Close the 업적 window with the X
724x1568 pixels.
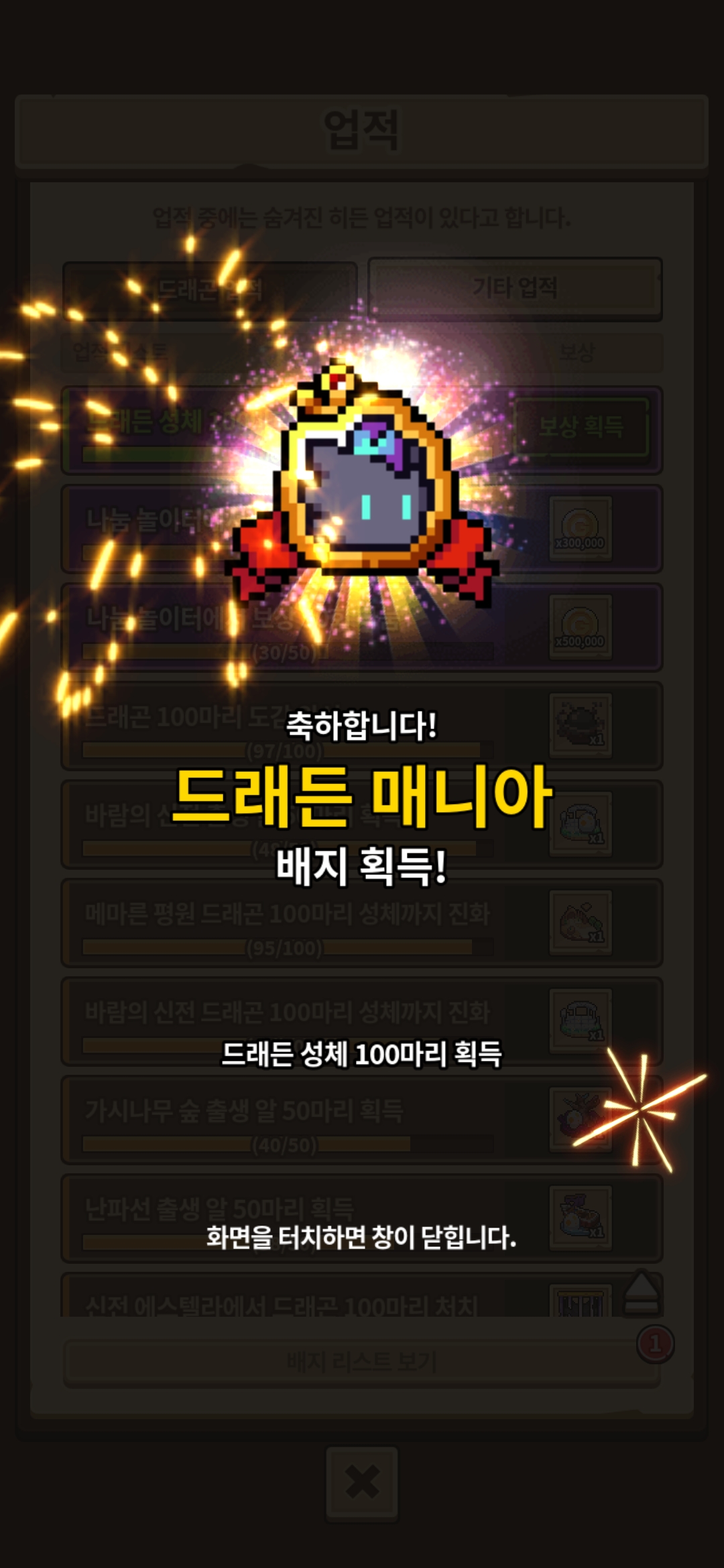[x=362, y=1483]
